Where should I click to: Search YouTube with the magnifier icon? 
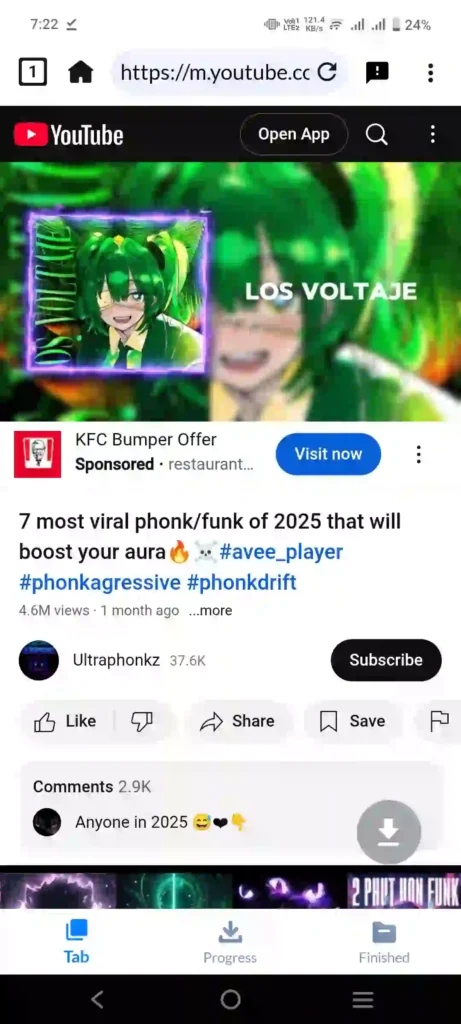(x=377, y=135)
